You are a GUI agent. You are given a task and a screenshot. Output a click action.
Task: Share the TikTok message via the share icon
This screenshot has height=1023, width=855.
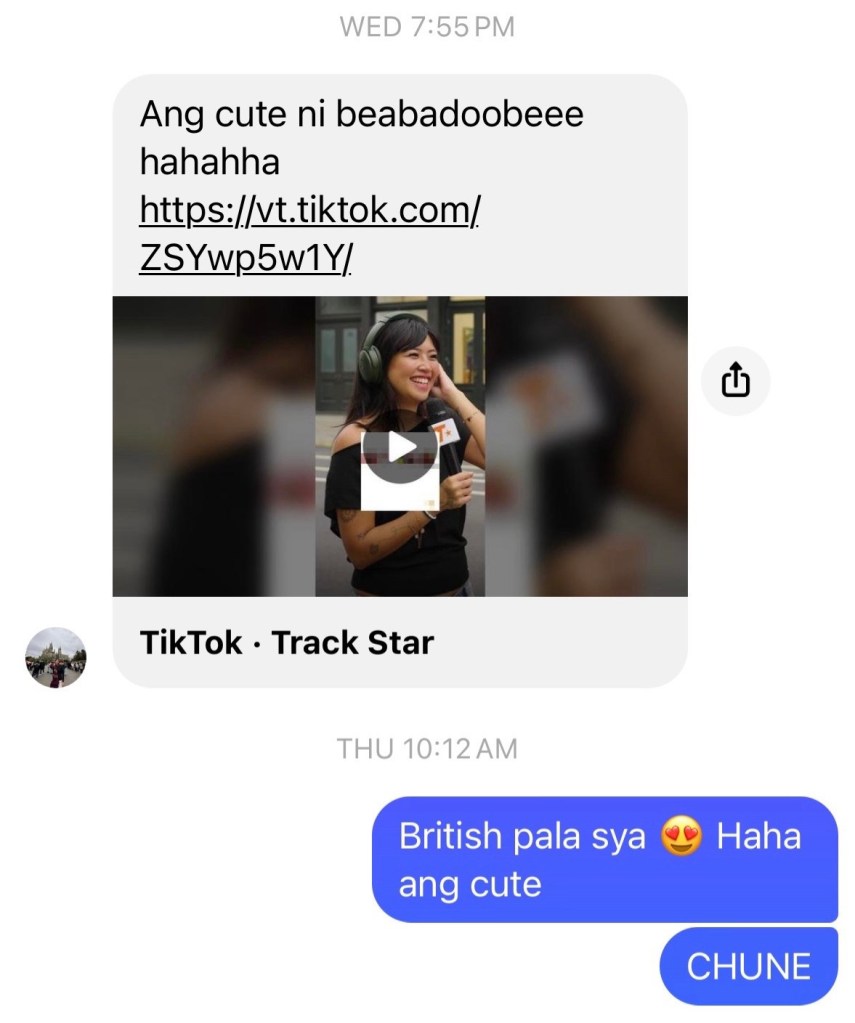[x=735, y=381]
